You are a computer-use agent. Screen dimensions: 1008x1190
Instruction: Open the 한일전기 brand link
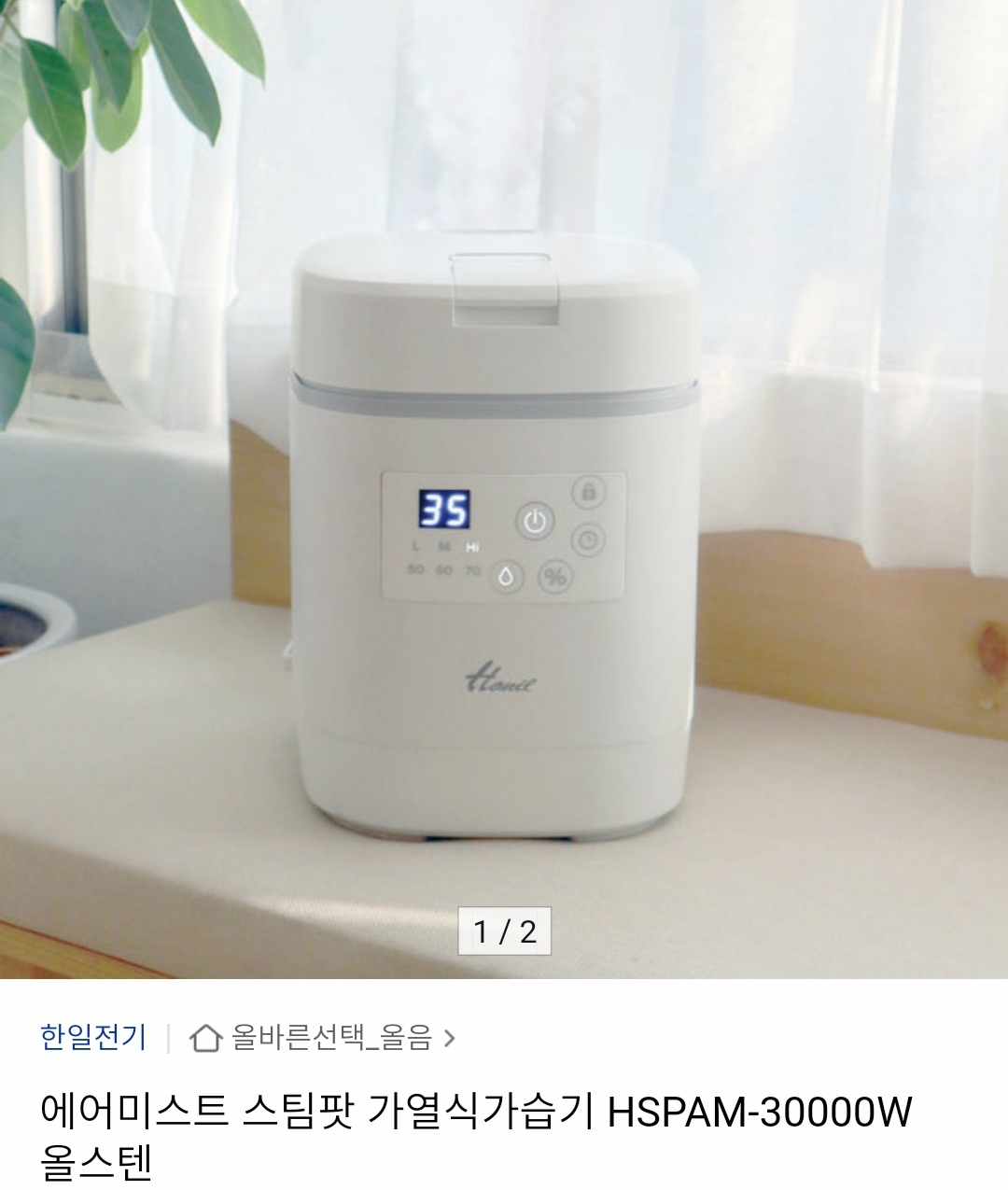pyautogui.click(x=93, y=1037)
